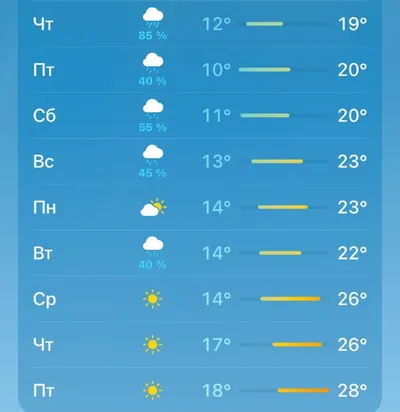400x412 pixels.
Task: Open the Сб daily forecast row
Action: point(200,116)
